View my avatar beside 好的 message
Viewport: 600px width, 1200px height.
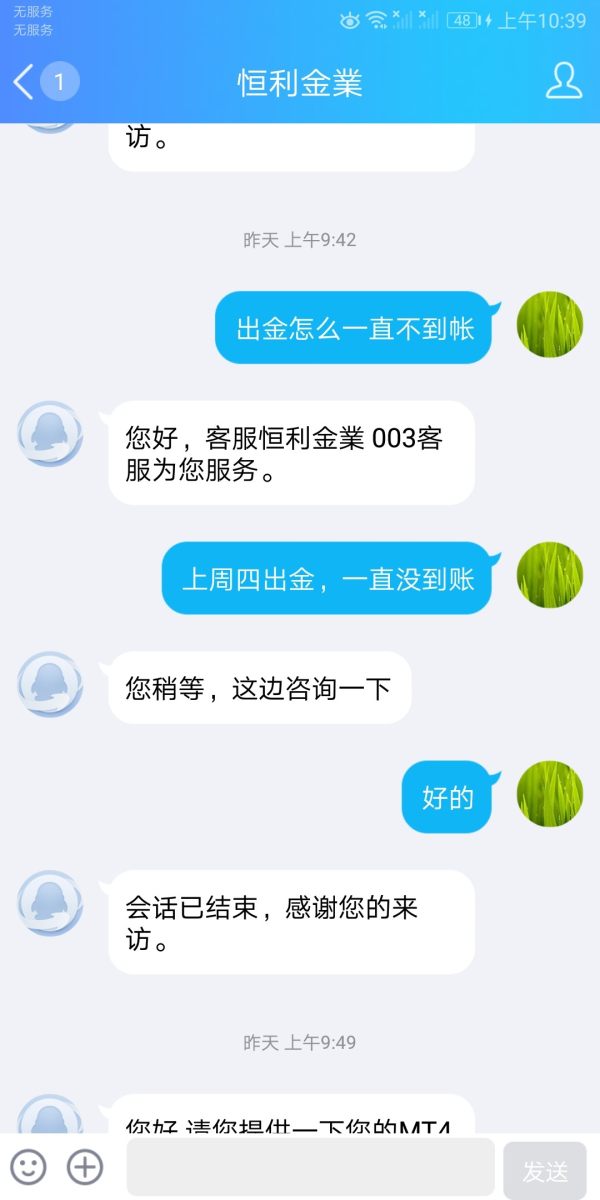(549, 794)
